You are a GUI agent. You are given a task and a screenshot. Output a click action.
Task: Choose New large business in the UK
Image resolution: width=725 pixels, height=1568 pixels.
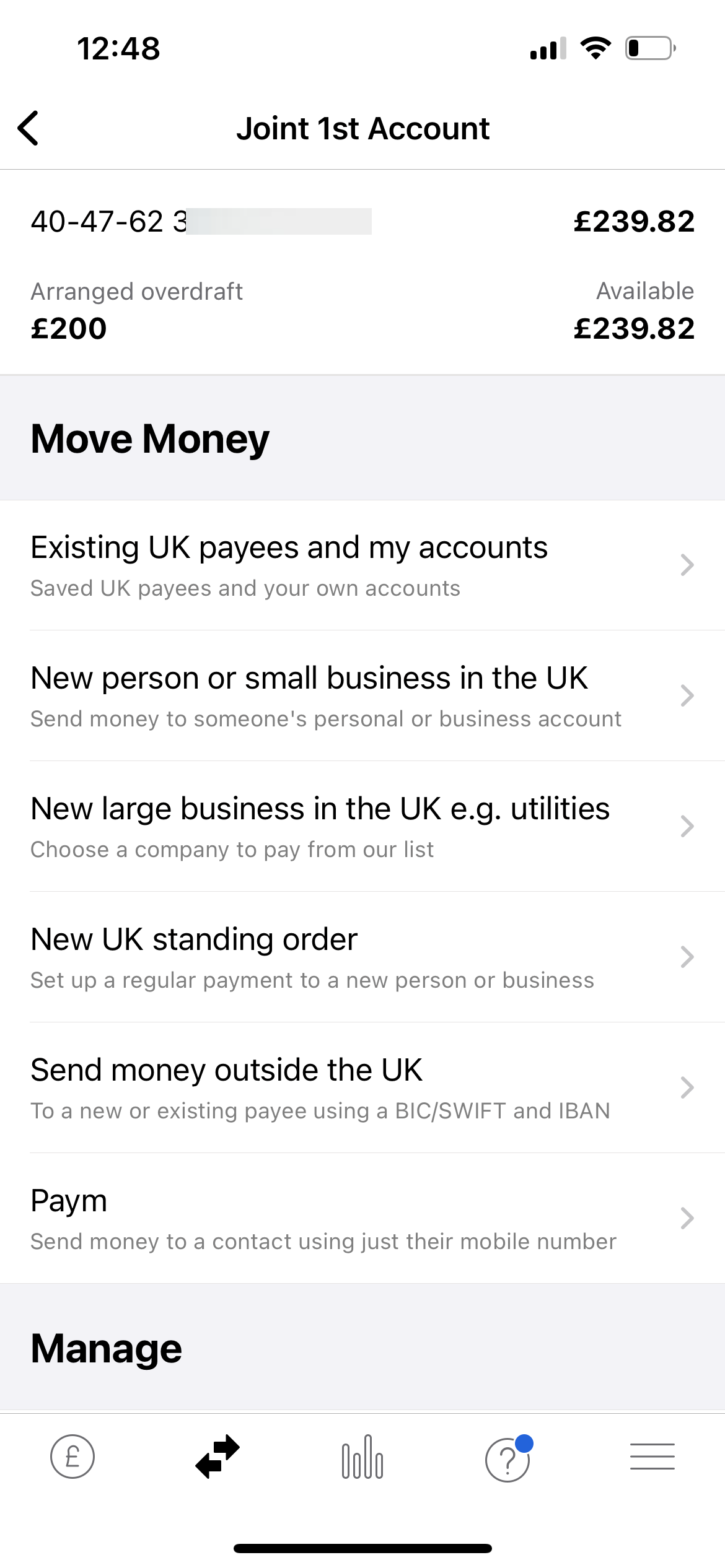pos(362,827)
